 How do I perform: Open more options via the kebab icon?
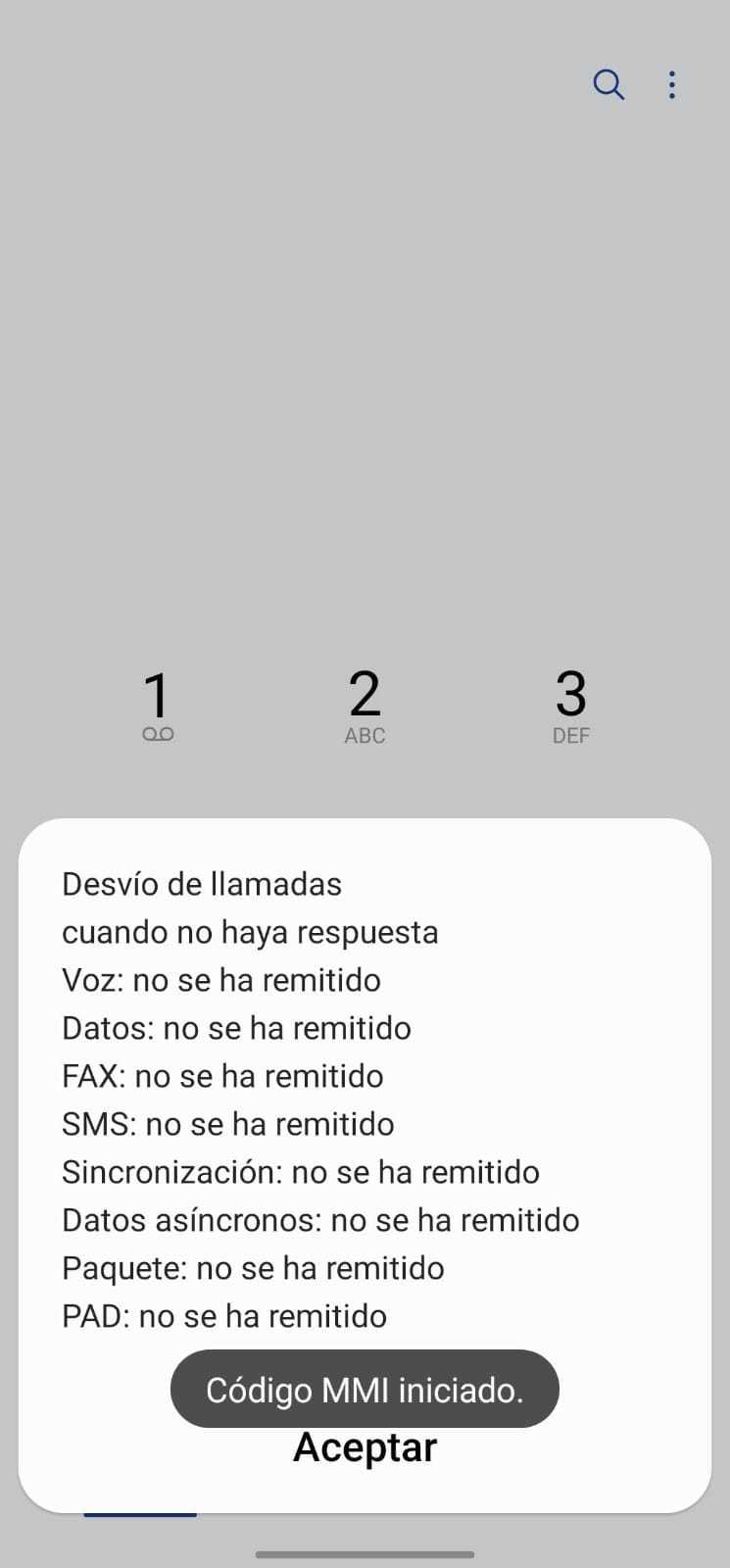(x=672, y=85)
